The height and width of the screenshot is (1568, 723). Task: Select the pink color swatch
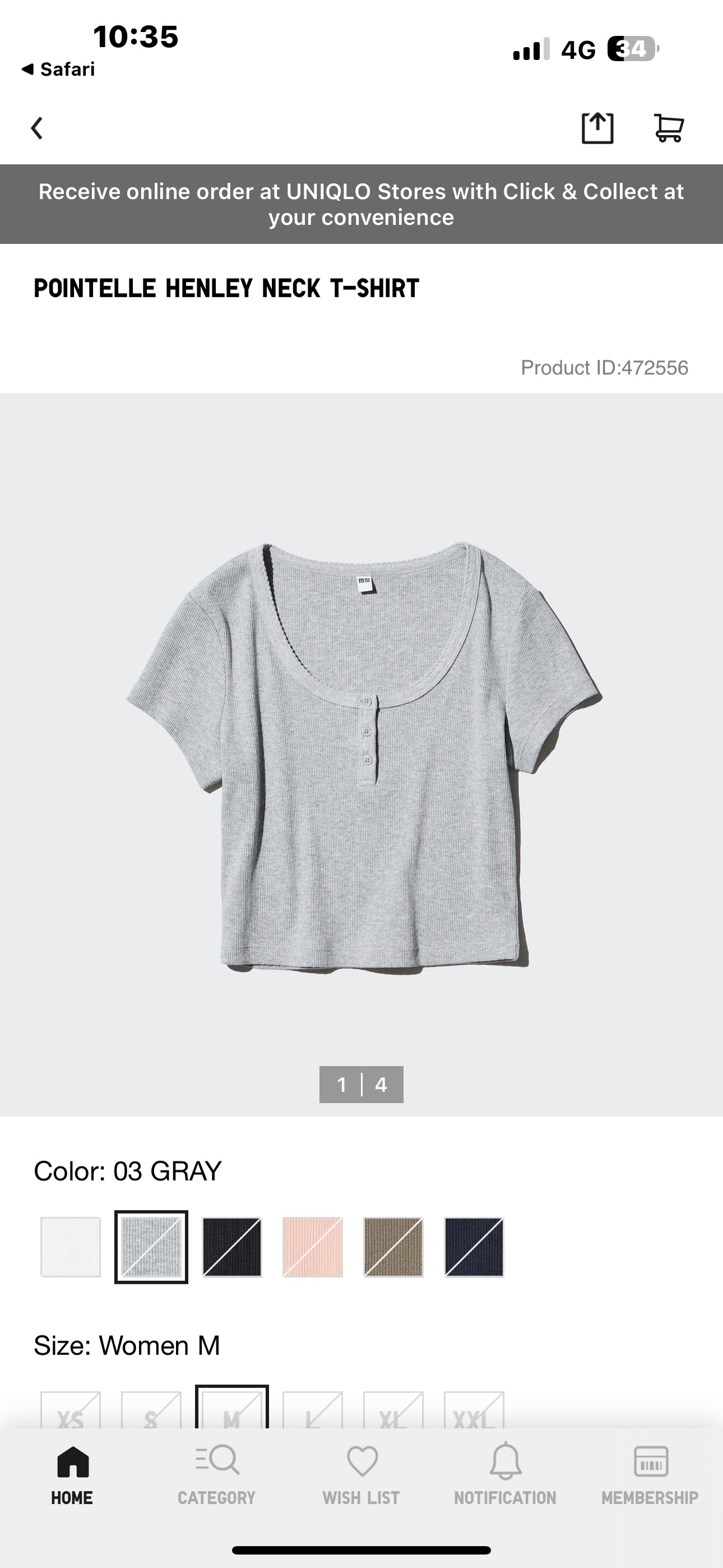313,1247
